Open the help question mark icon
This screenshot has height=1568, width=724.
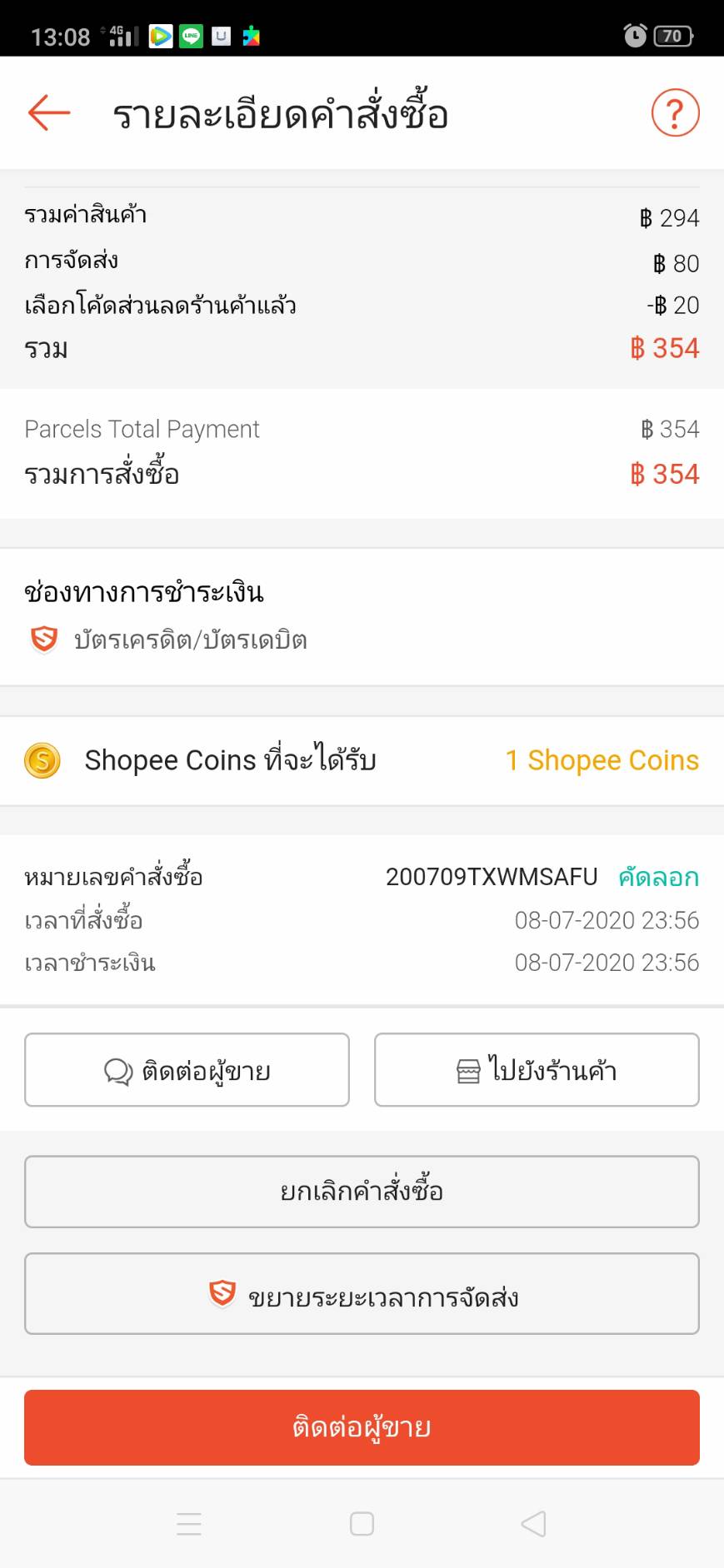click(675, 112)
